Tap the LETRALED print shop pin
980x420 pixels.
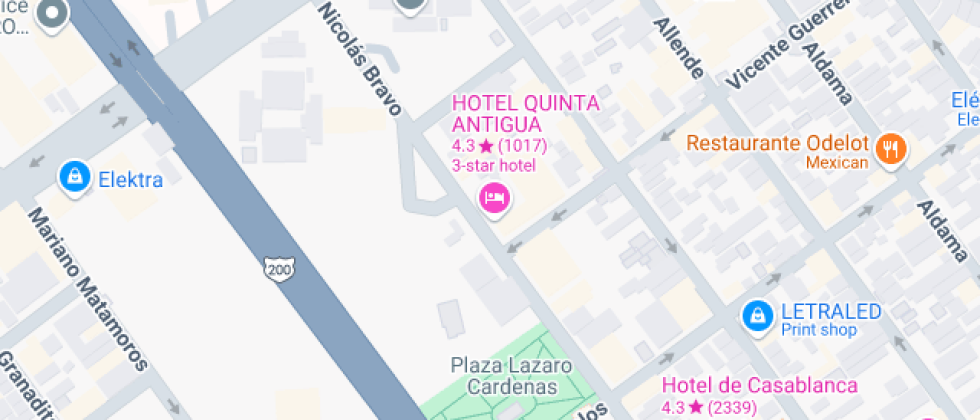pyautogui.click(x=759, y=317)
